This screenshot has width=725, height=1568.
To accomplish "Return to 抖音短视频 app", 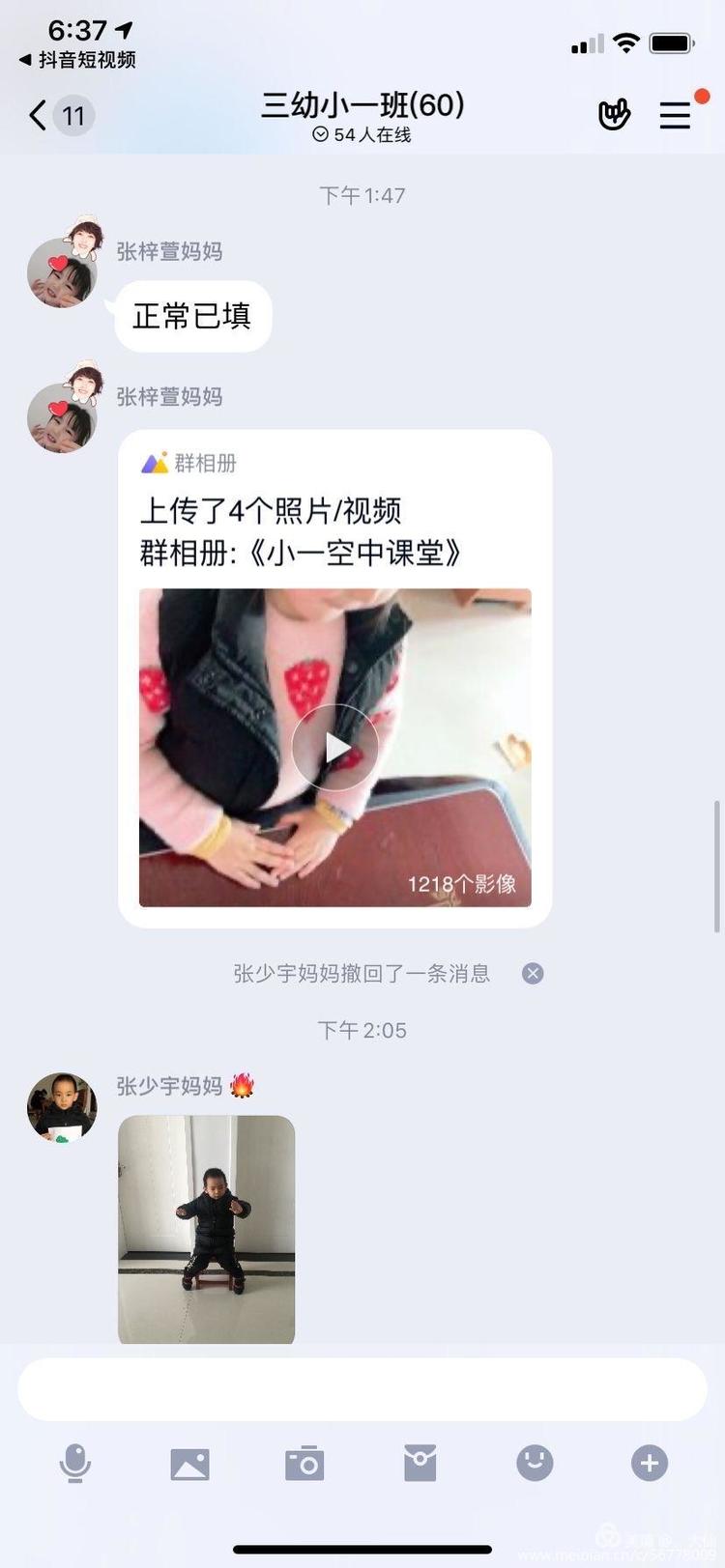I will (x=77, y=60).
